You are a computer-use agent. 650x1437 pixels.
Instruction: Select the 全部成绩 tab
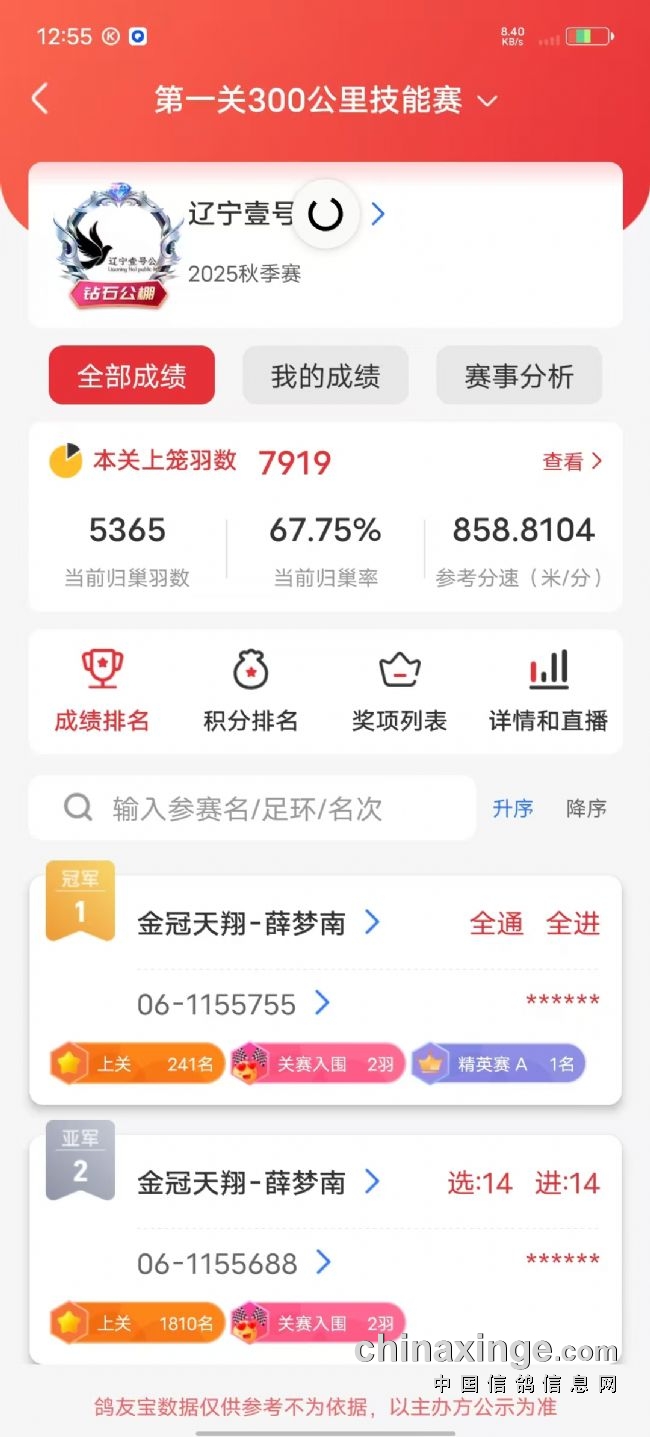coord(132,376)
